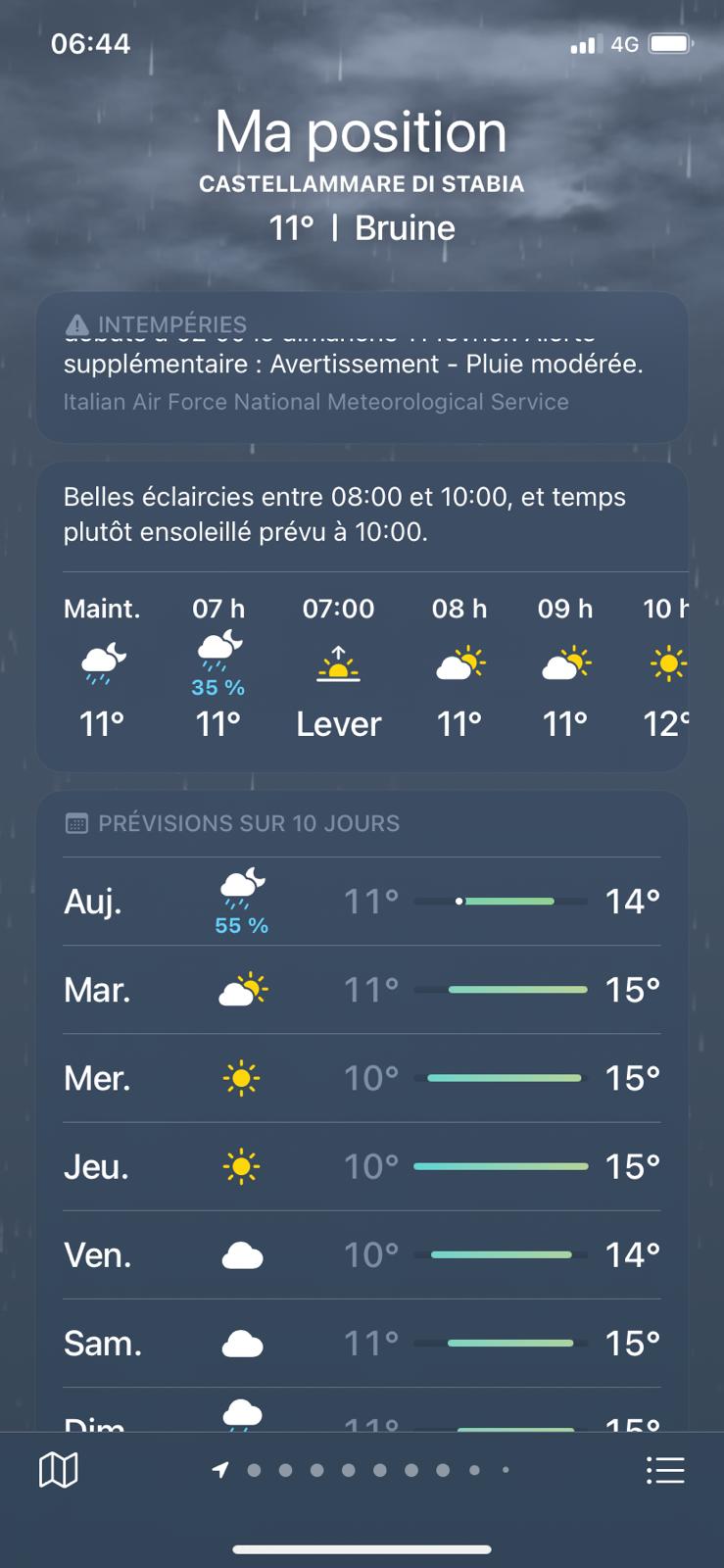This screenshot has width=724, height=1568.
Task: Open the Mar. forecast row
Action: 362,990
